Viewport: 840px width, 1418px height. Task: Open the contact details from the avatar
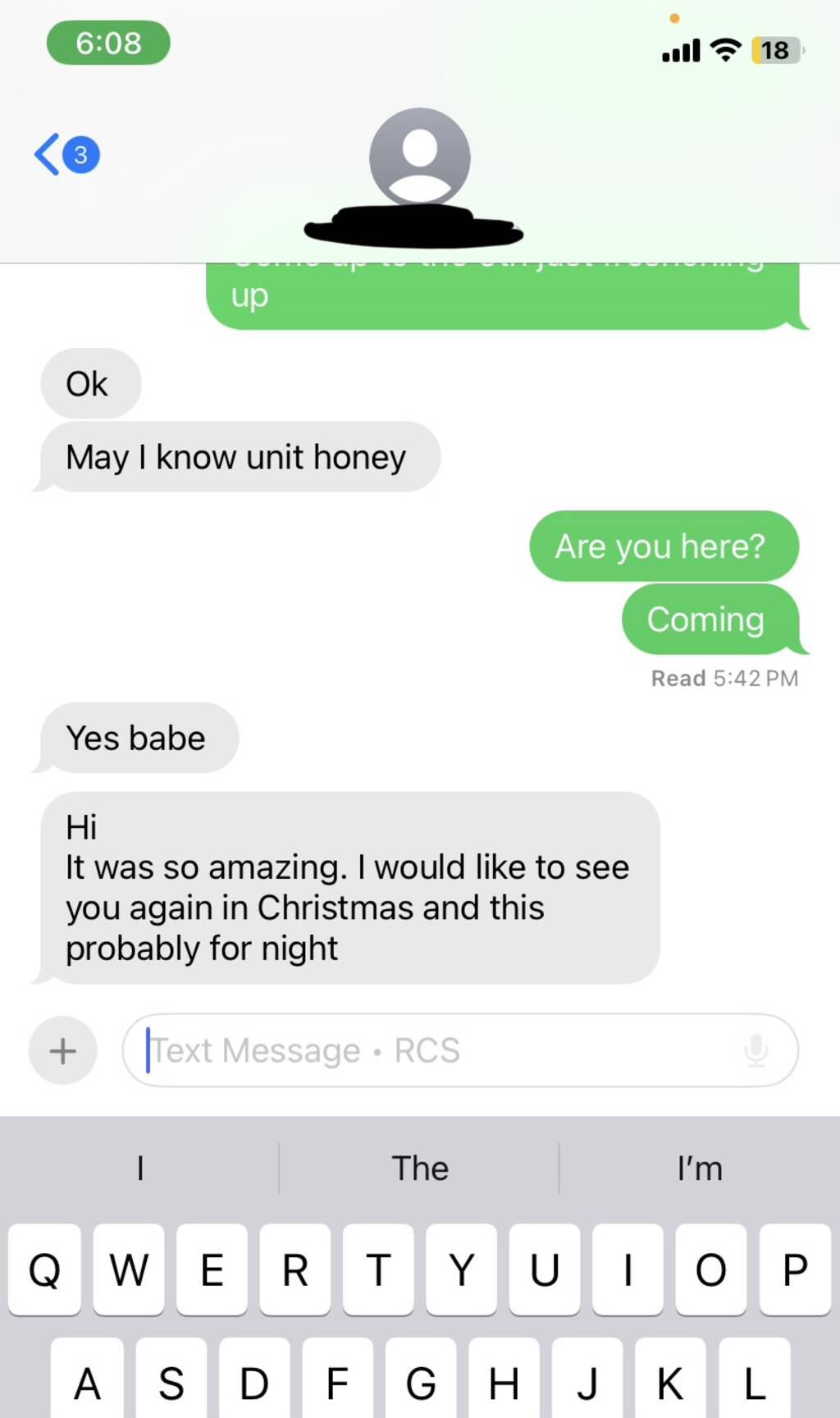coord(419,158)
